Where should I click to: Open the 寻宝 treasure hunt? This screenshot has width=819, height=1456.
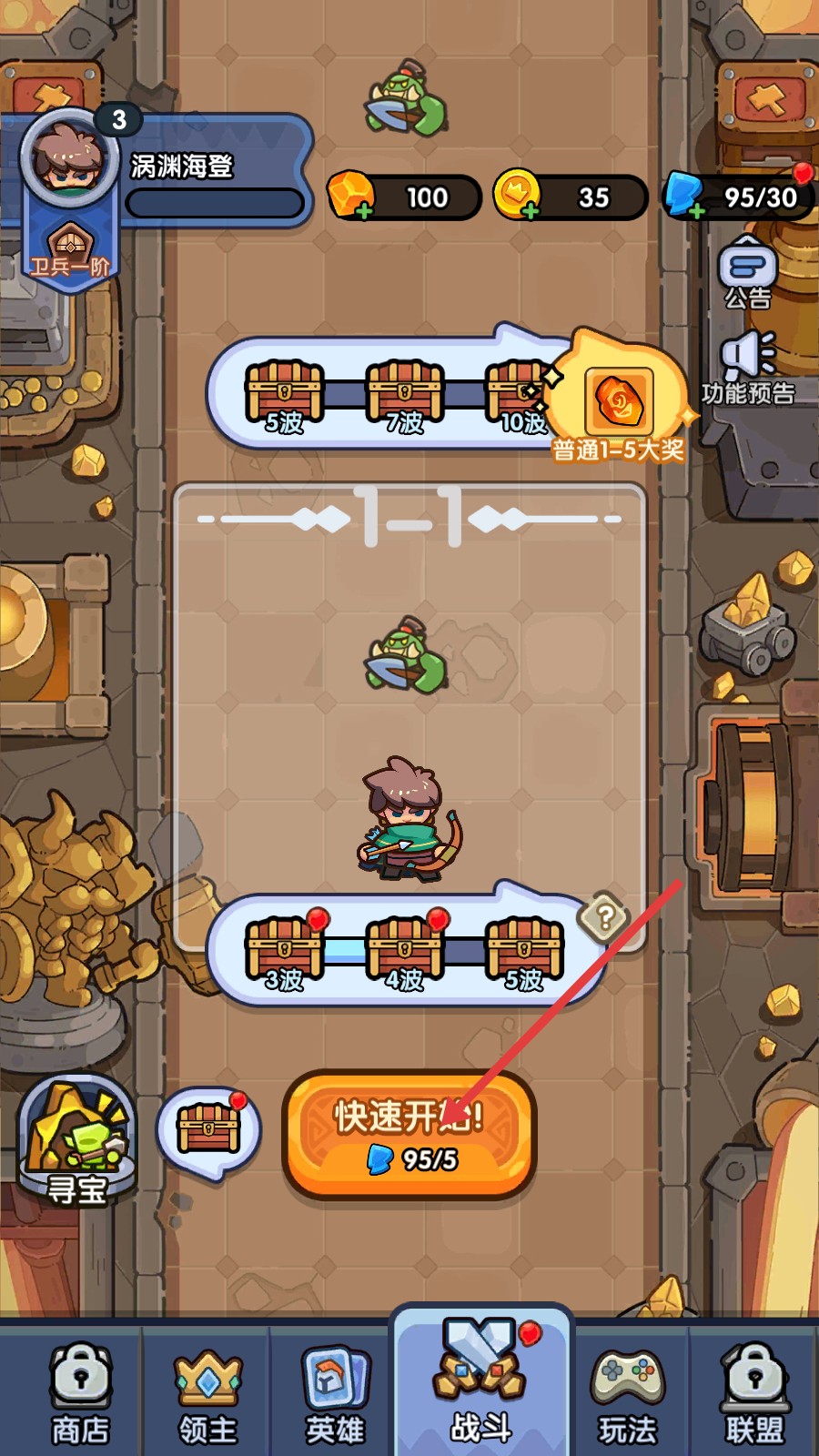click(76, 1142)
